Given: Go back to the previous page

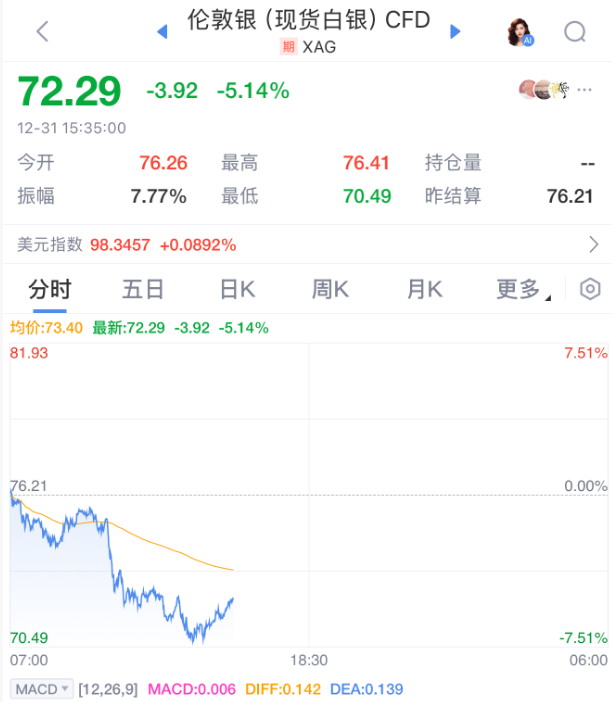Looking at the screenshot, I should pyautogui.click(x=42, y=32).
